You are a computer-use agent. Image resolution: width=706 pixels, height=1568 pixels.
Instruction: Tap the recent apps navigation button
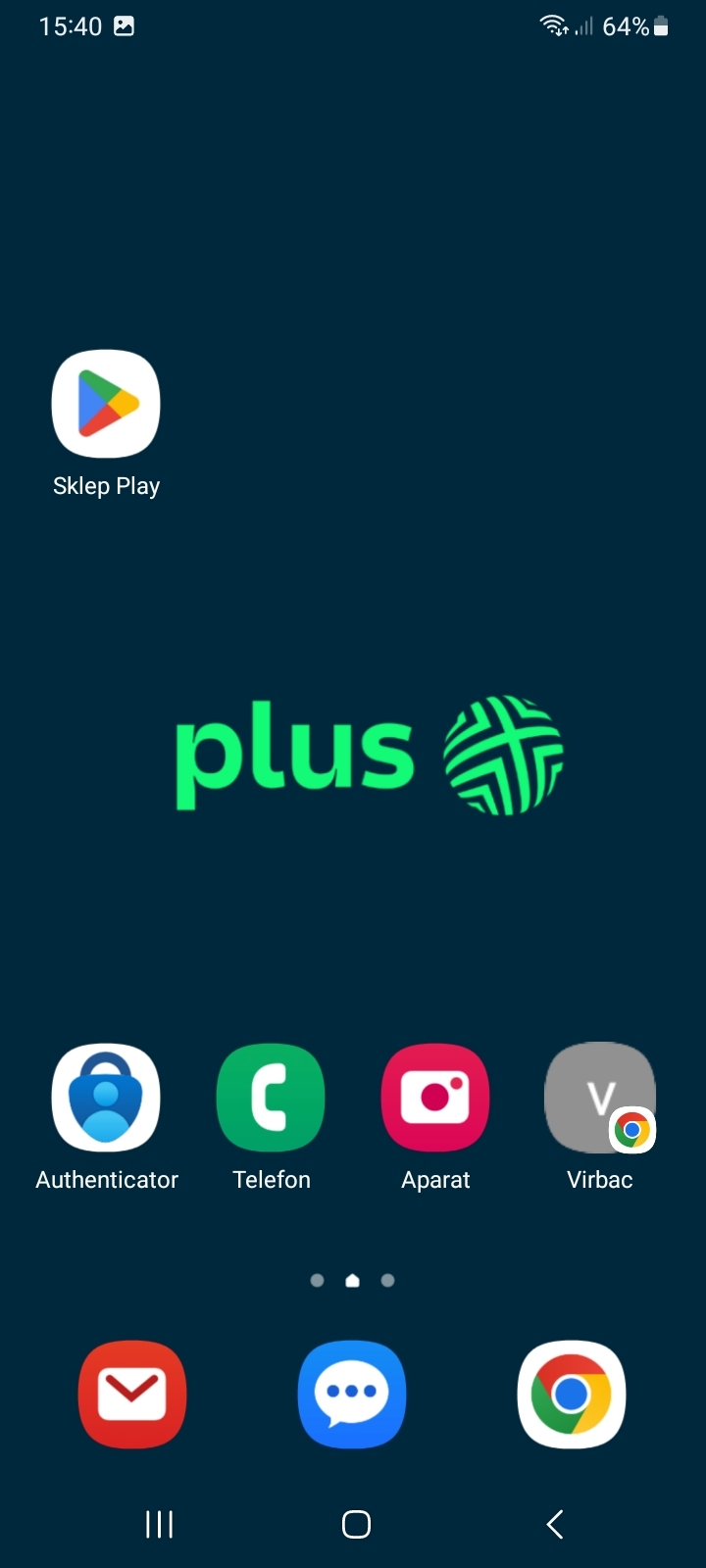click(159, 1524)
